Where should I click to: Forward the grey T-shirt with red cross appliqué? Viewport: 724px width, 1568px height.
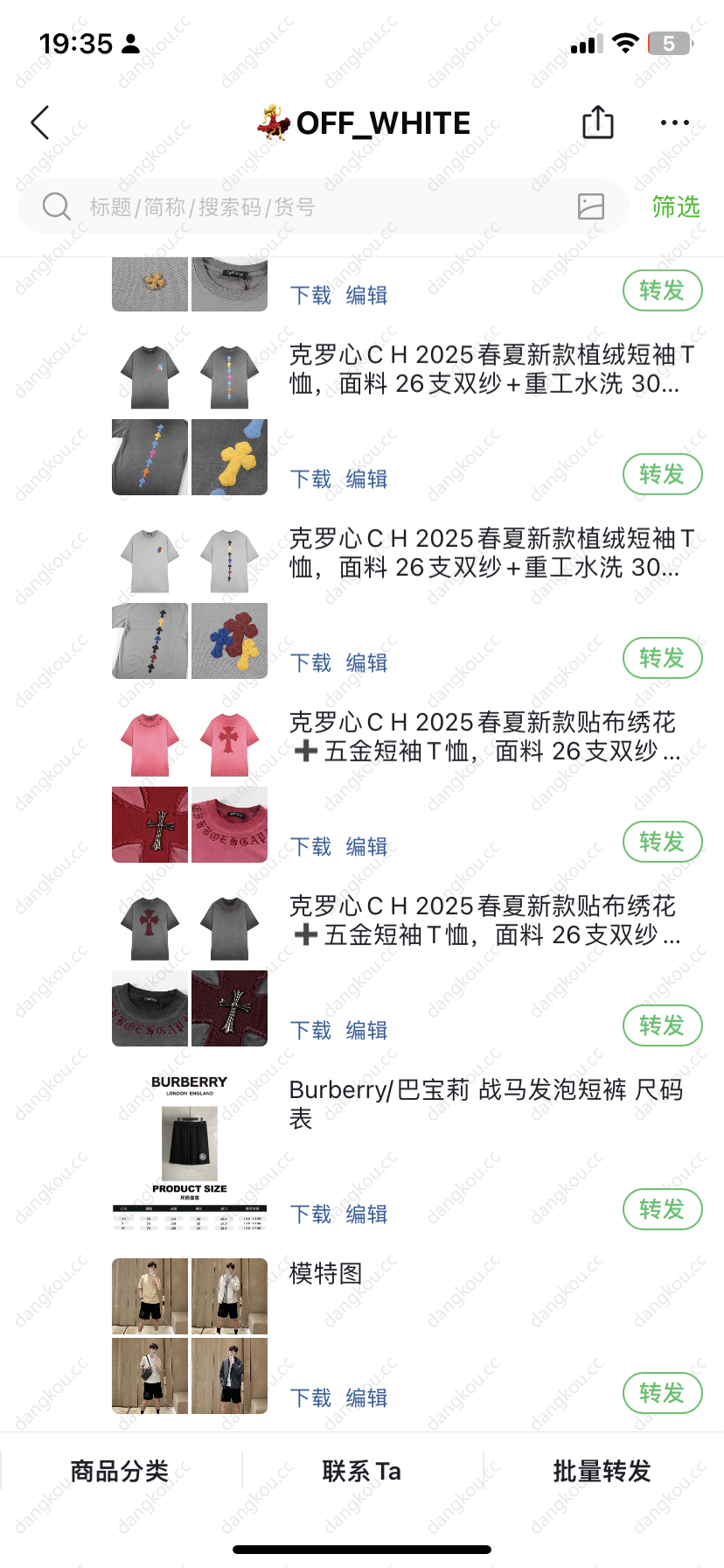[662, 1025]
